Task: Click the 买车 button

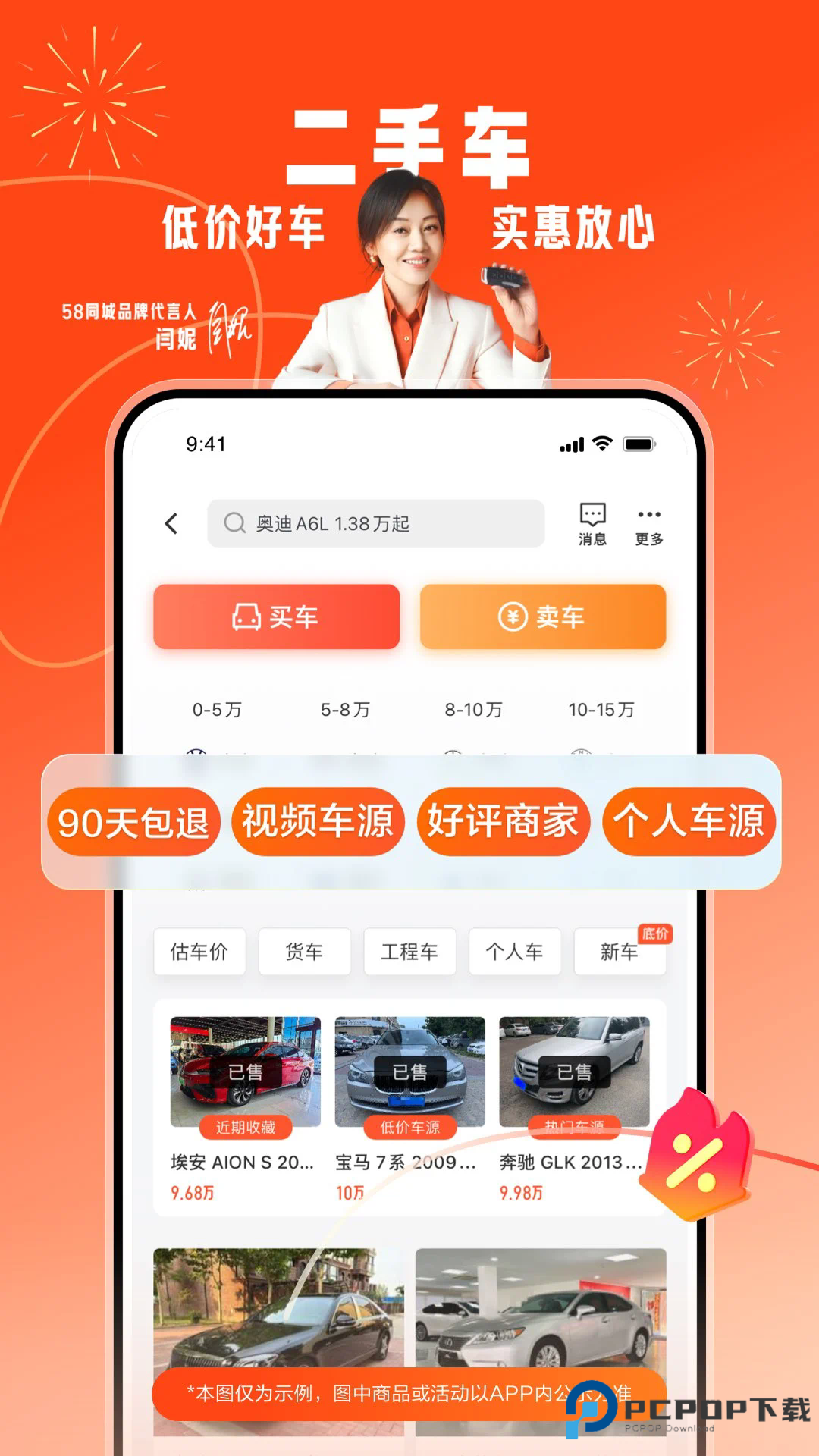Action: tap(275, 618)
